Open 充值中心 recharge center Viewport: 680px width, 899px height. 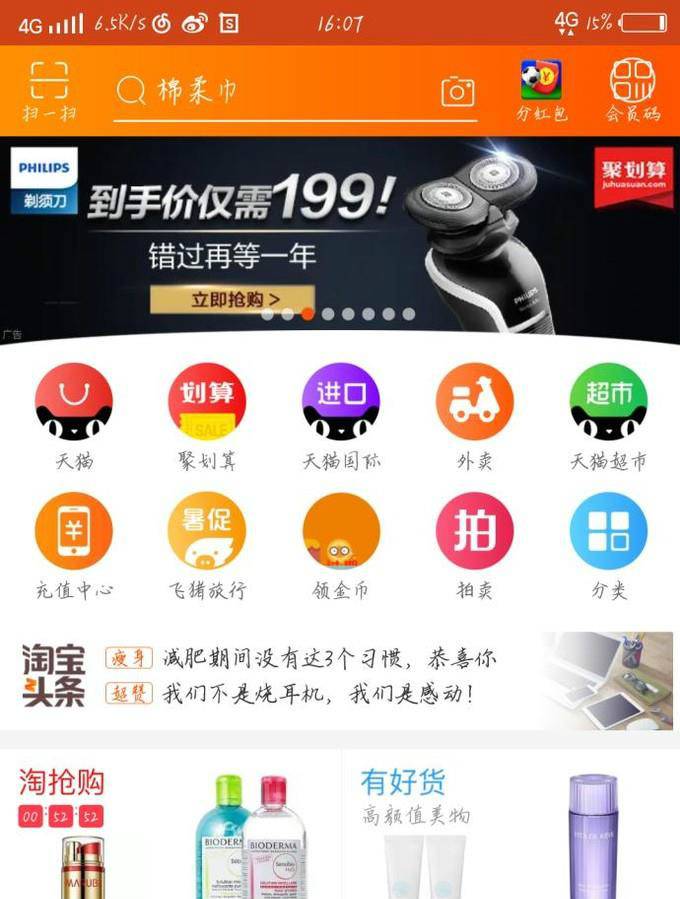74,546
